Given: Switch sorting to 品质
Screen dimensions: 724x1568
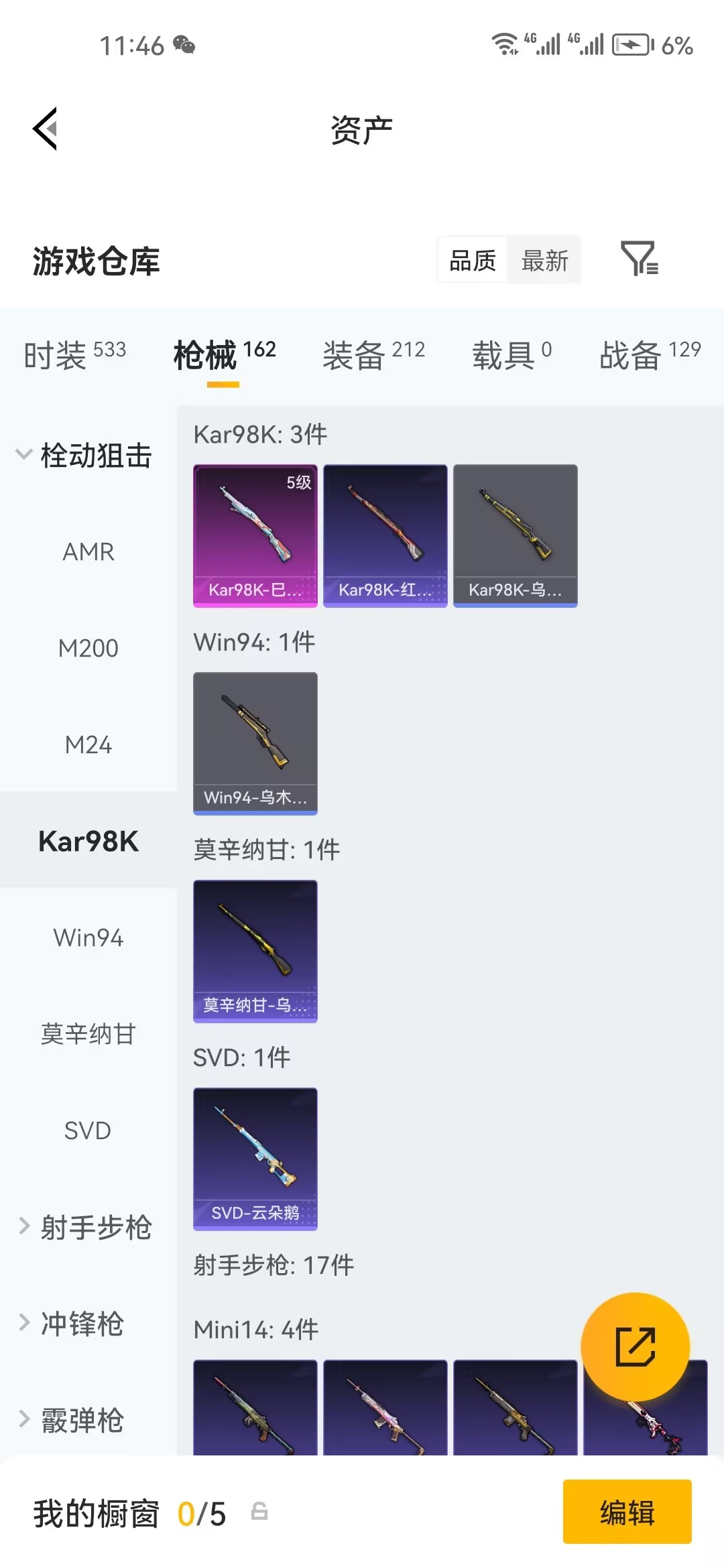Looking at the screenshot, I should pyautogui.click(x=472, y=261).
